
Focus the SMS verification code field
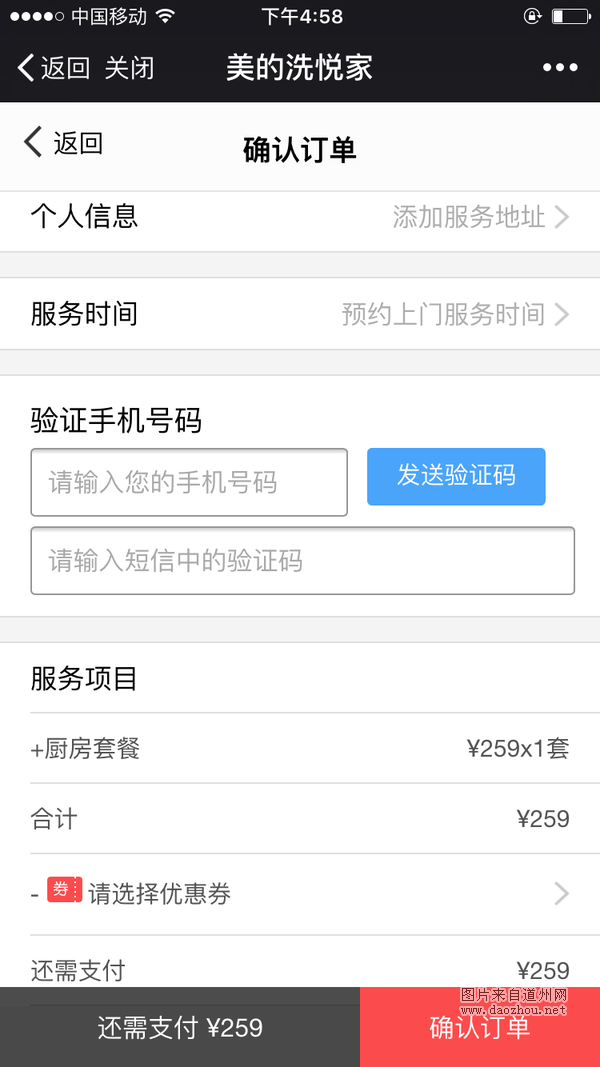tap(302, 560)
